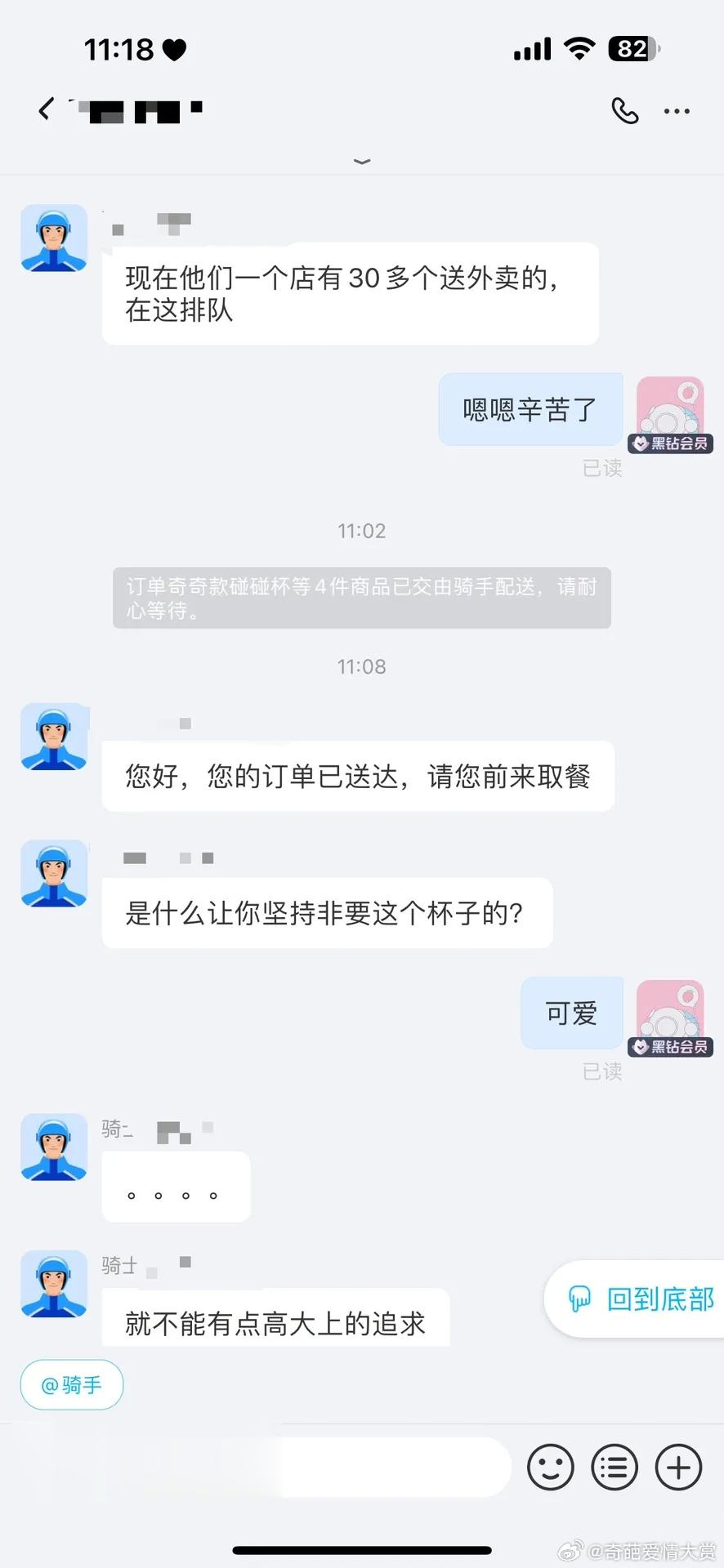Tap the 回到底部 button to jump down
This screenshot has width=724, height=1568.
pos(648,1299)
